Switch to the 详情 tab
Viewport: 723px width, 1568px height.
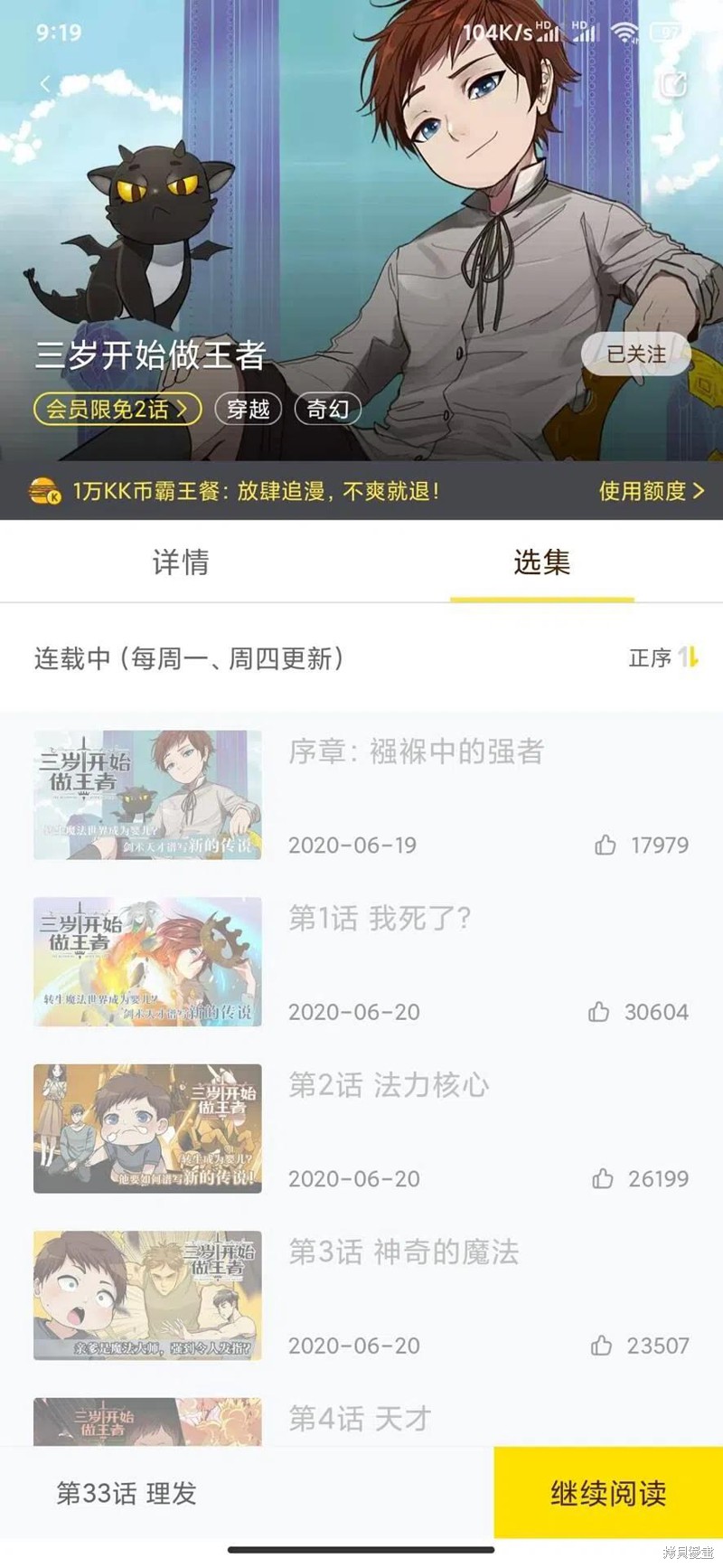coord(181,562)
